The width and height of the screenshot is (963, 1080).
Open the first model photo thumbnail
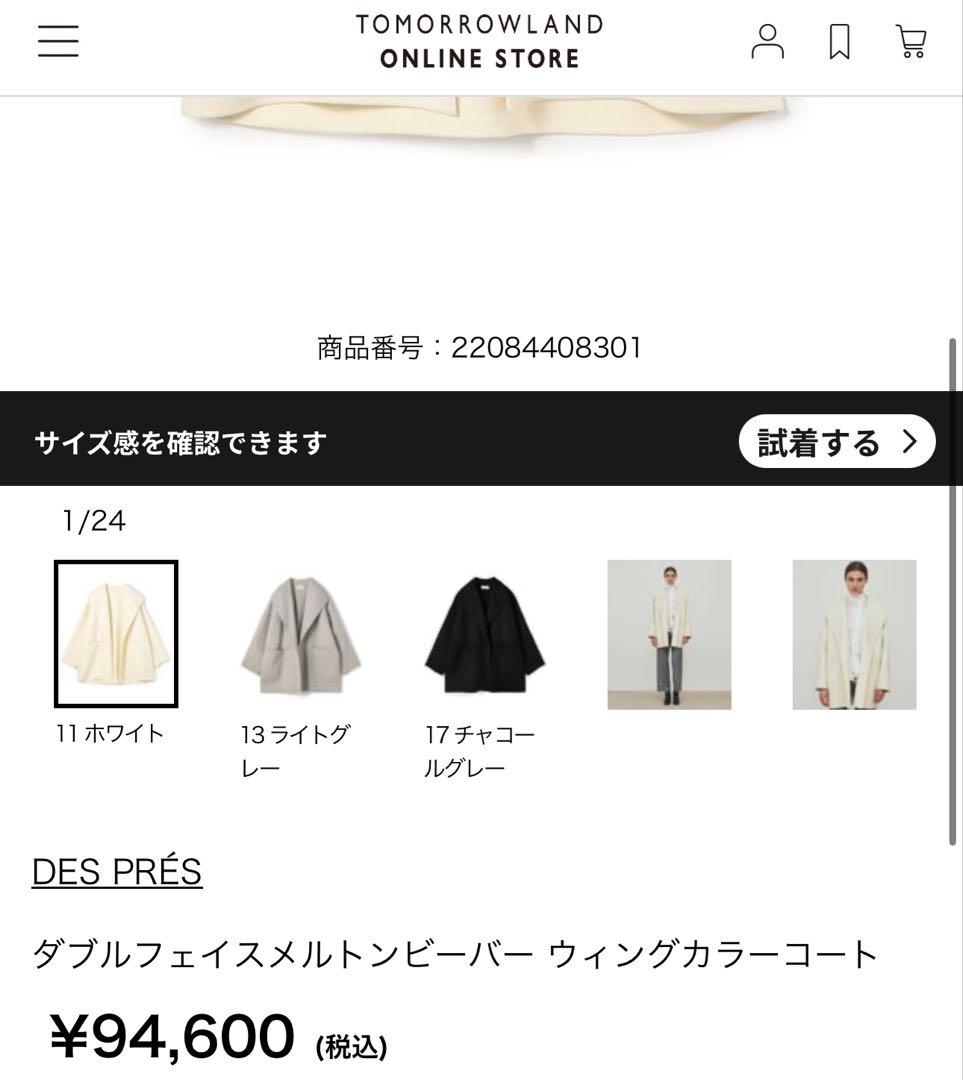click(669, 632)
